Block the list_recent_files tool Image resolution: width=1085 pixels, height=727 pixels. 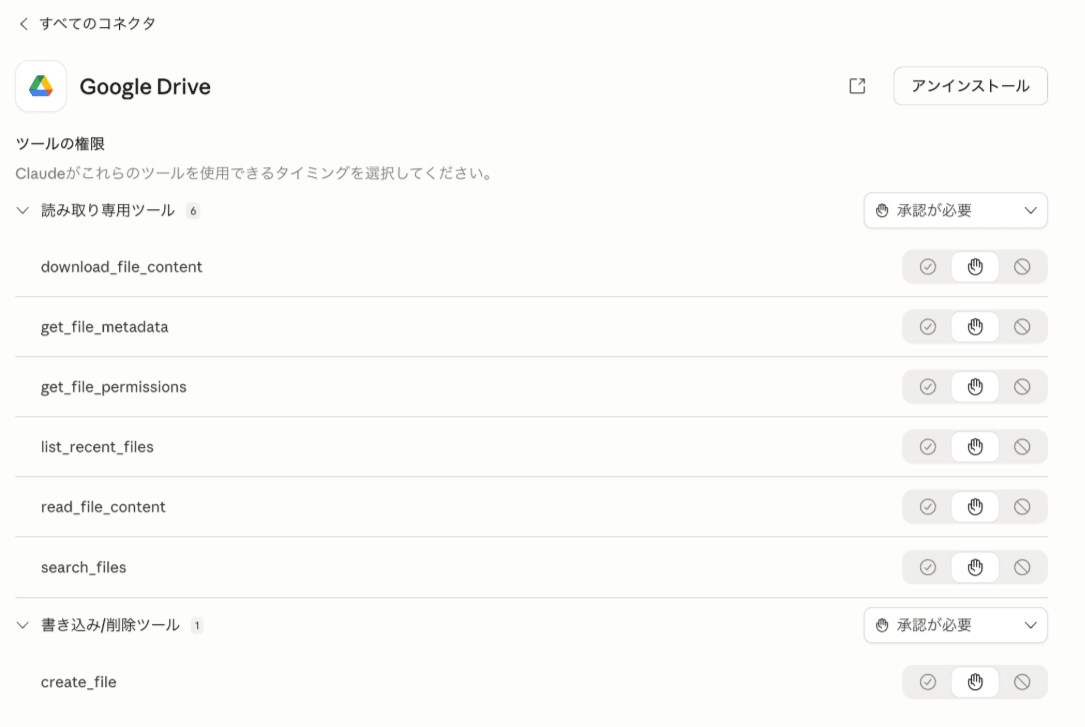click(1022, 447)
